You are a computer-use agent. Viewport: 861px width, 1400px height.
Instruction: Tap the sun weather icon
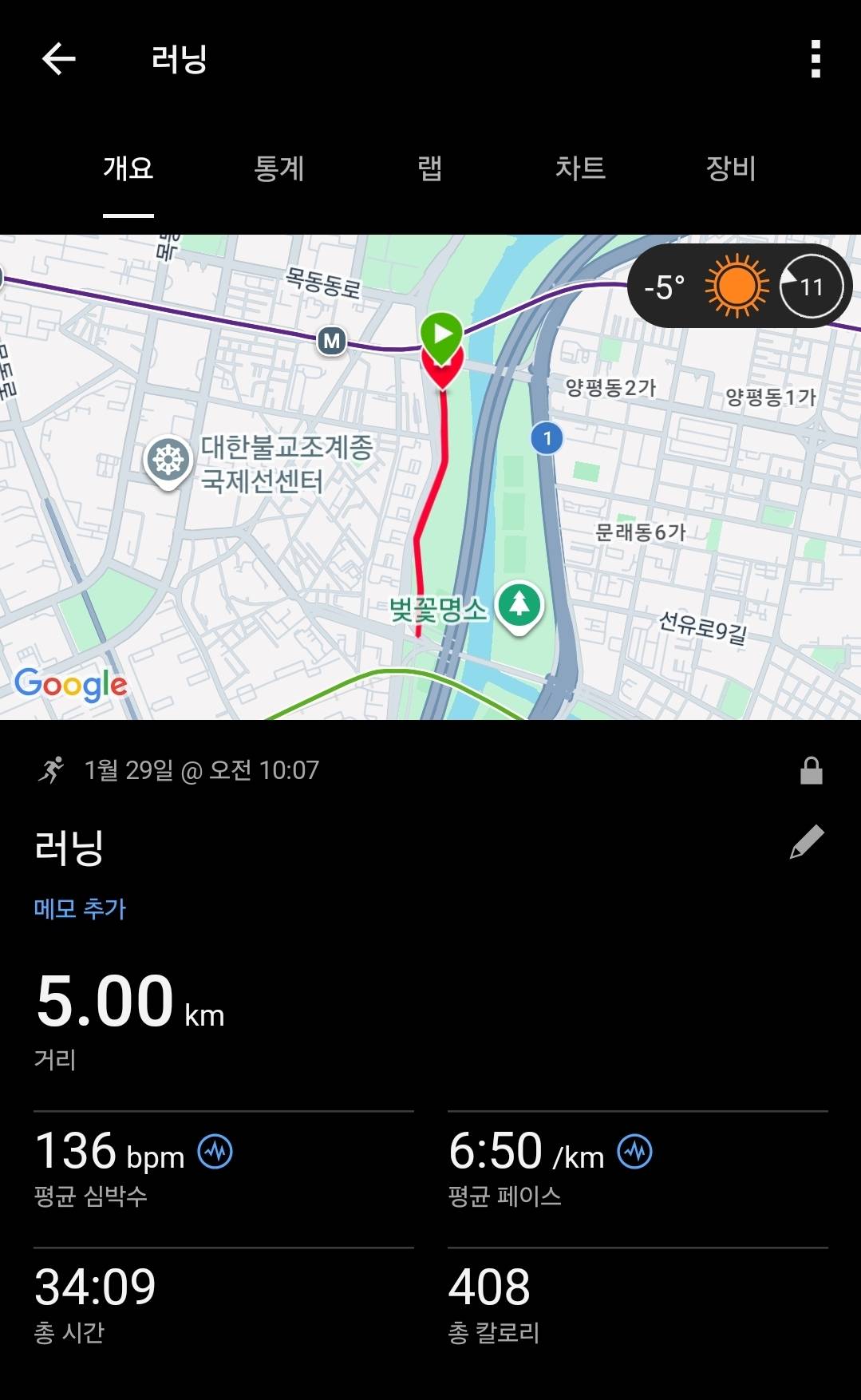735,285
